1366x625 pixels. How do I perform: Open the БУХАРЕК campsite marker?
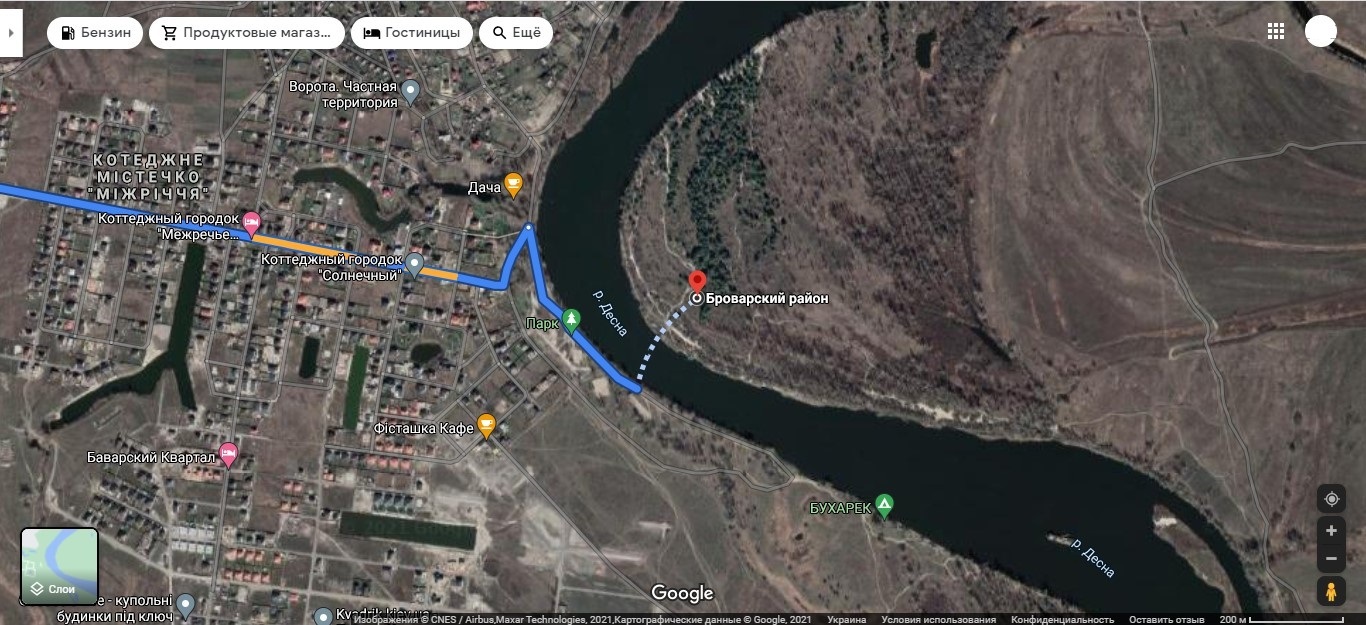pyautogui.click(x=884, y=505)
